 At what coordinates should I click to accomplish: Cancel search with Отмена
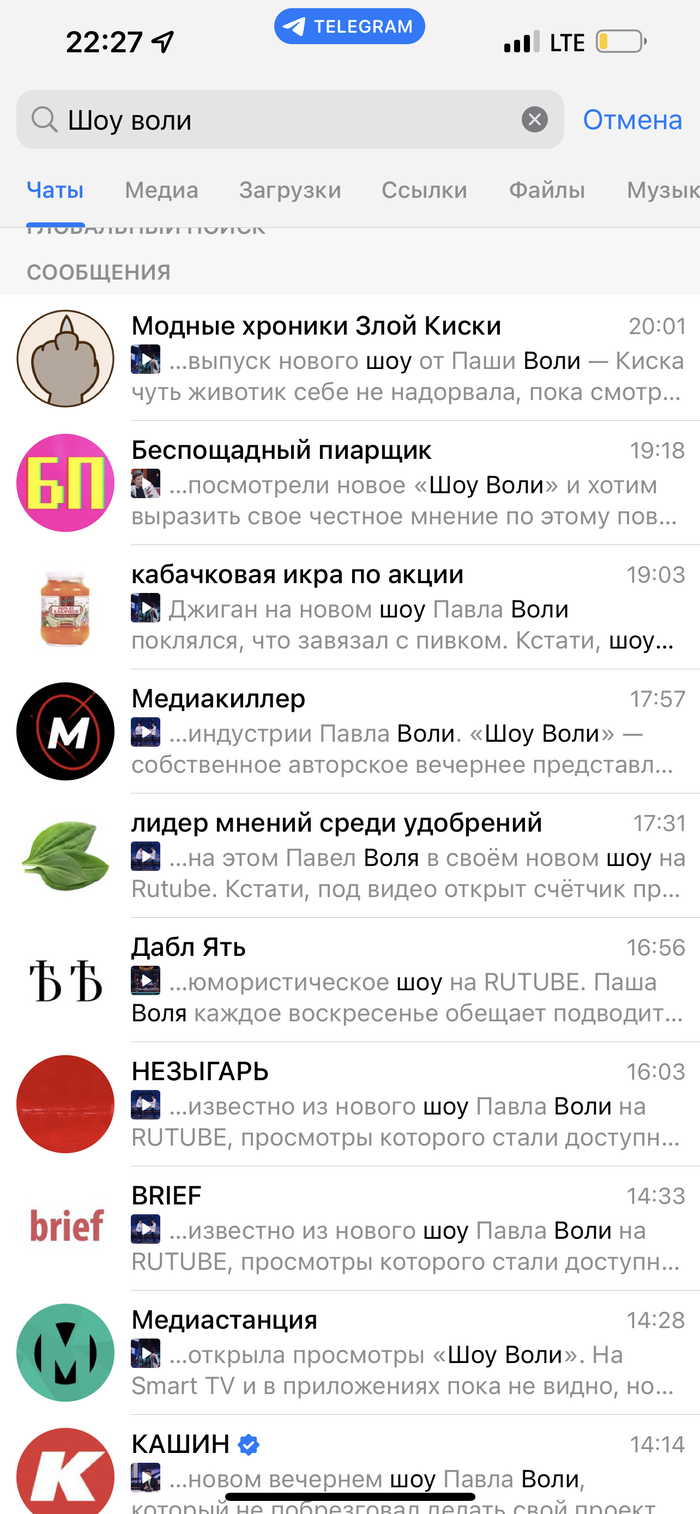click(632, 120)
